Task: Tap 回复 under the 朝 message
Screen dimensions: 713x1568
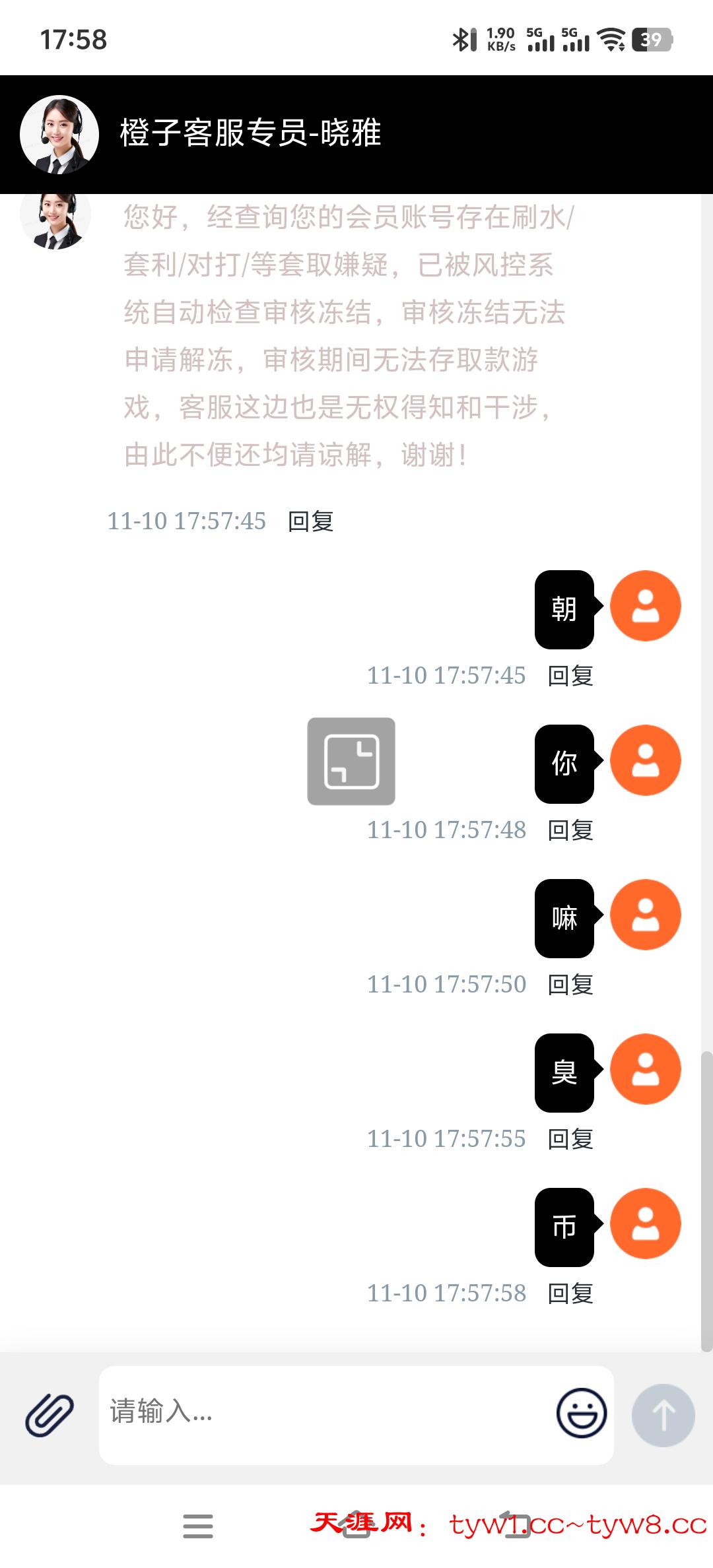Action: click(570, 676)
